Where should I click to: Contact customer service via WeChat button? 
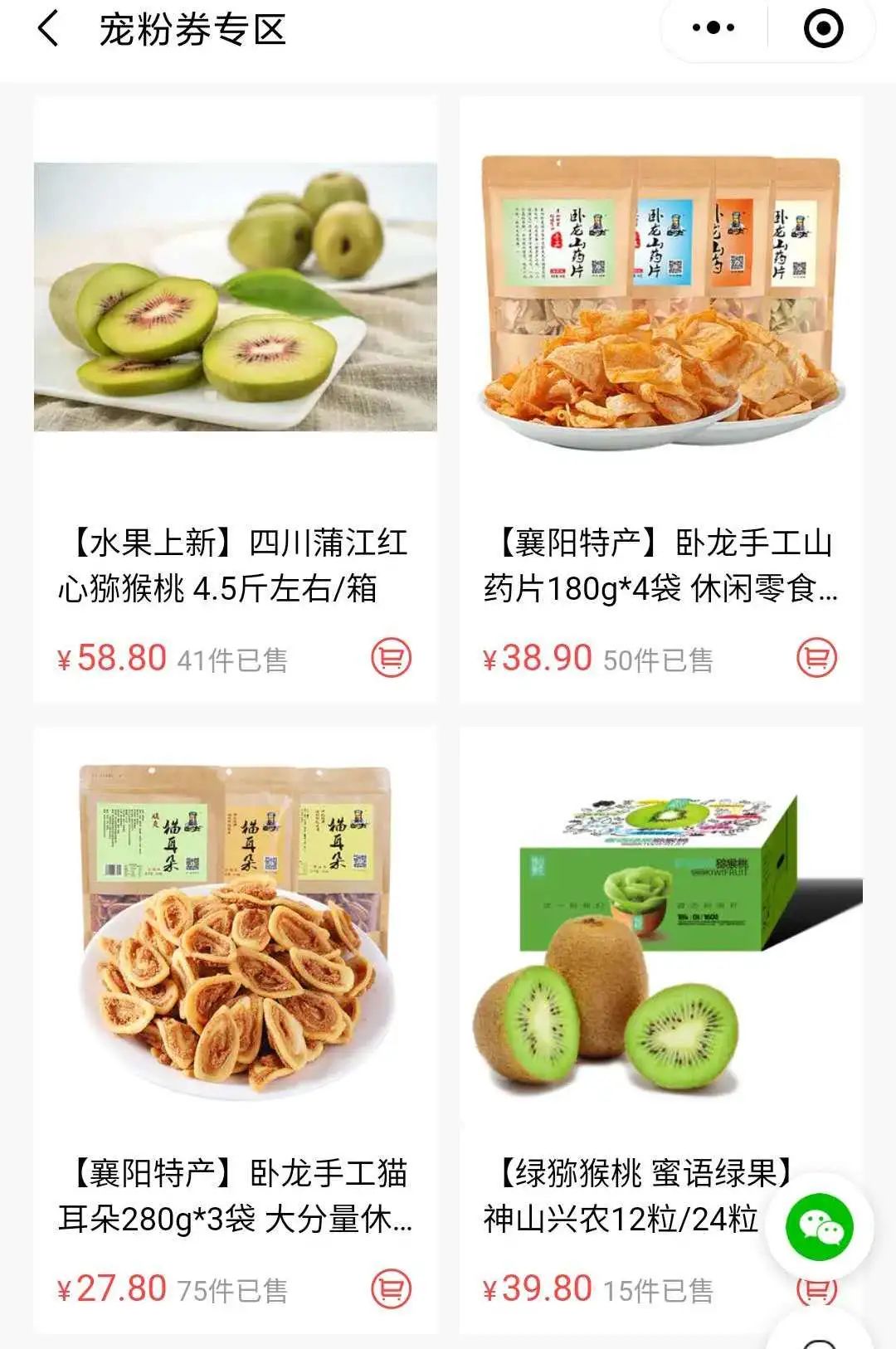(820, 1226)
